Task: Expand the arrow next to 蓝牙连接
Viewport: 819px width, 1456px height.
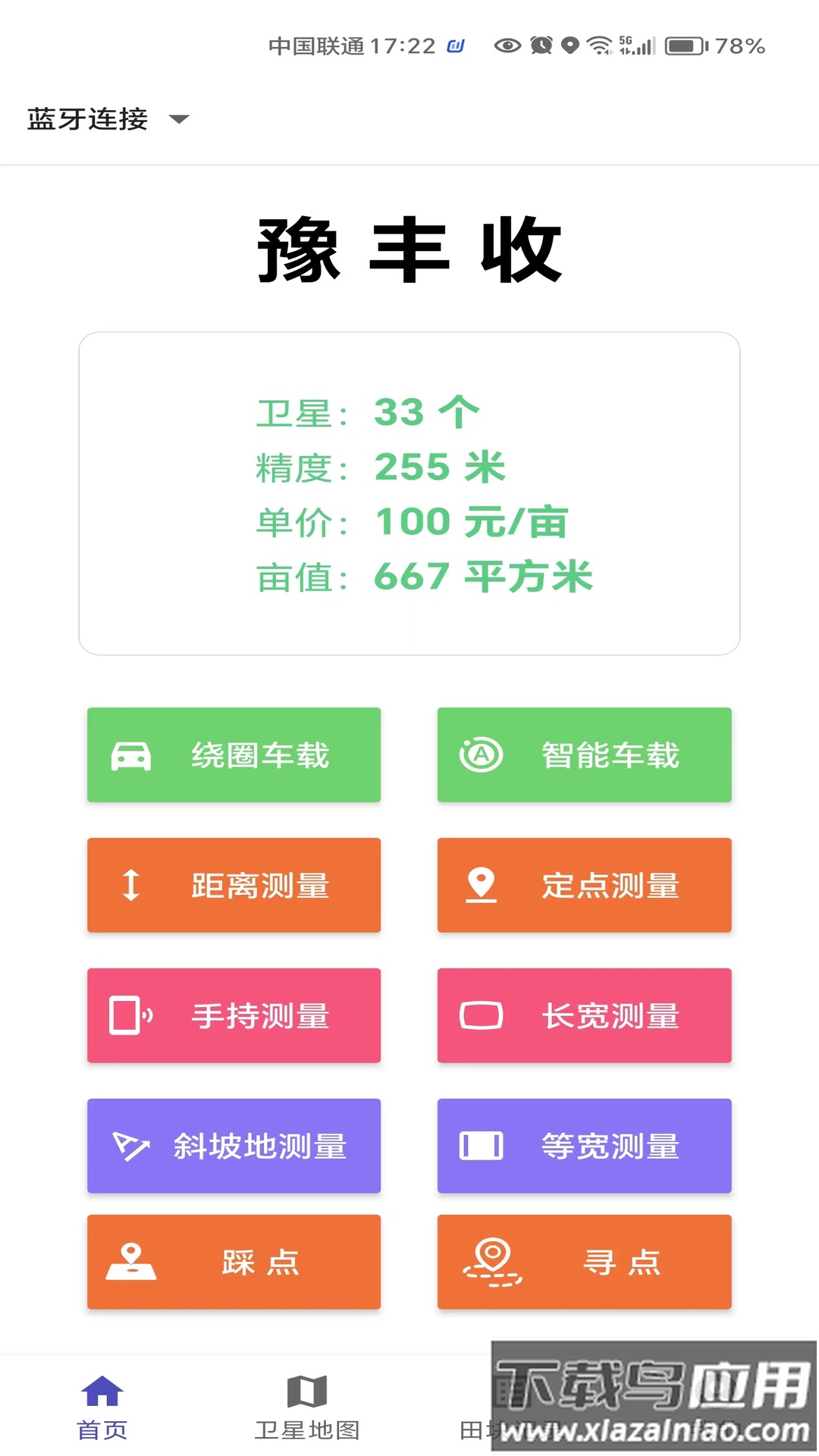Action: 179,120
